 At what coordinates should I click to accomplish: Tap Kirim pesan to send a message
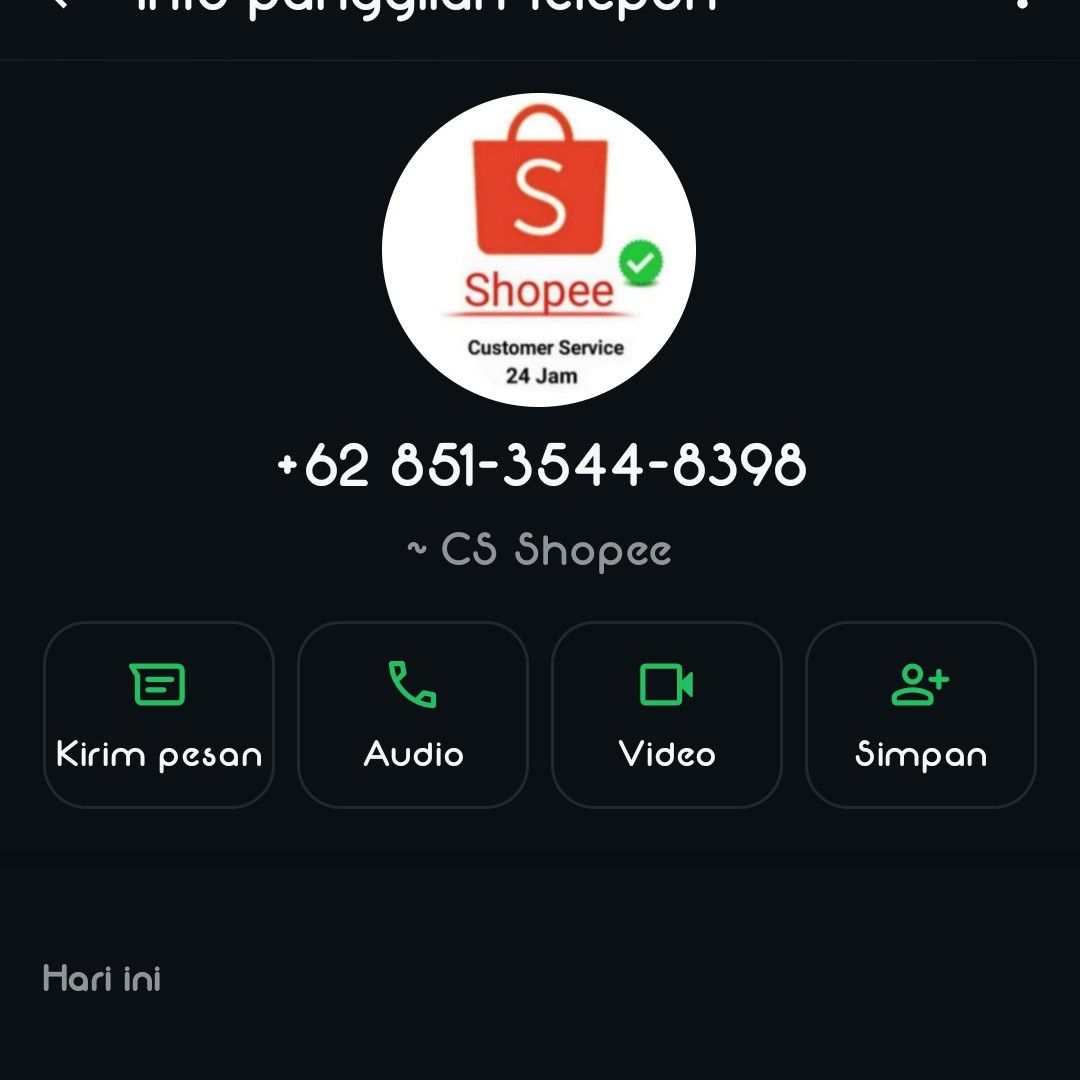pyautogui.click(x=159, y=714)
